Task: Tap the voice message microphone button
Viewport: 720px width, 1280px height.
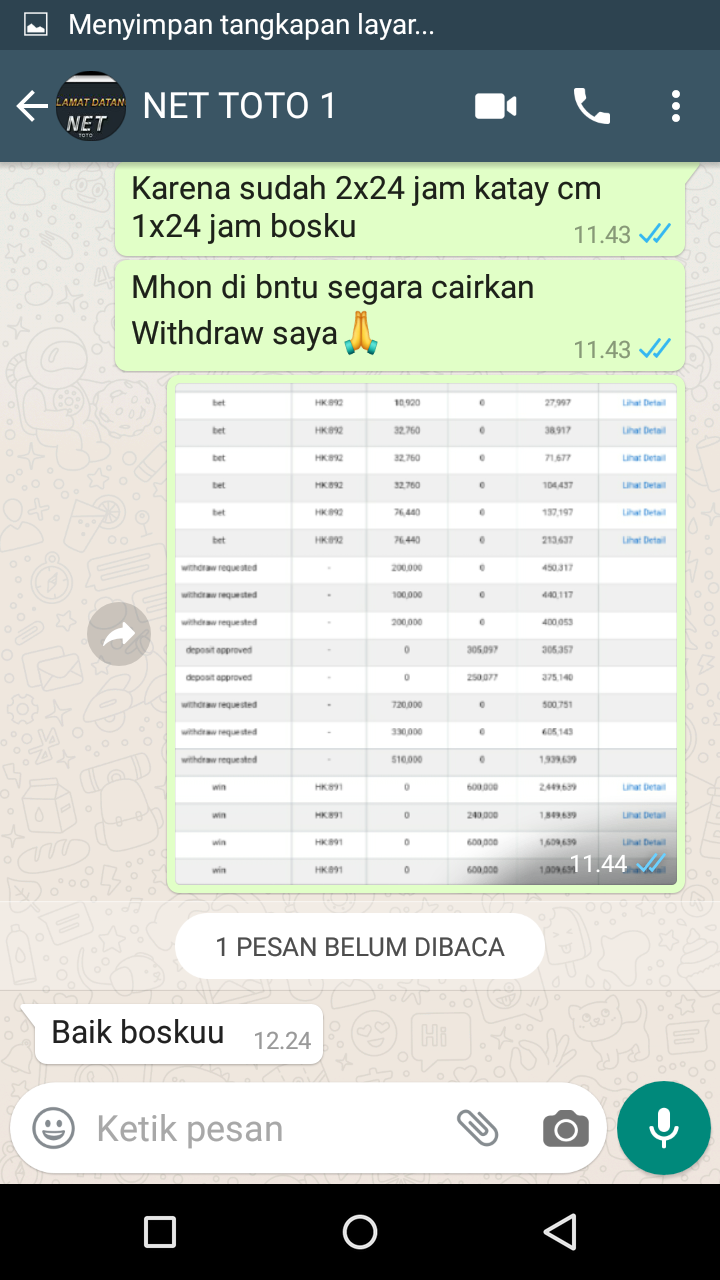Action: (x=664, y=1128)
